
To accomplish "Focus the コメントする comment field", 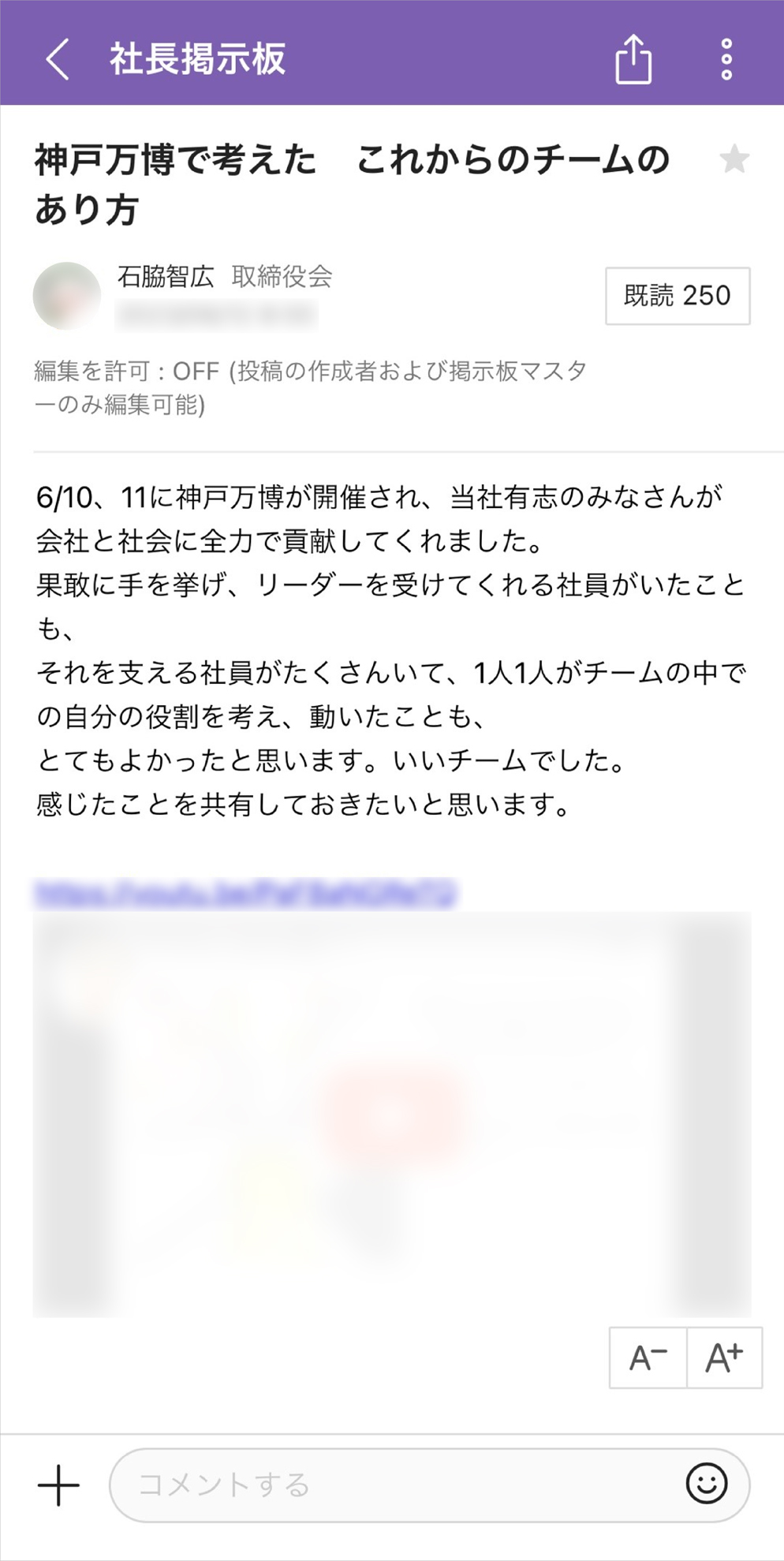I will [394, 1485].
